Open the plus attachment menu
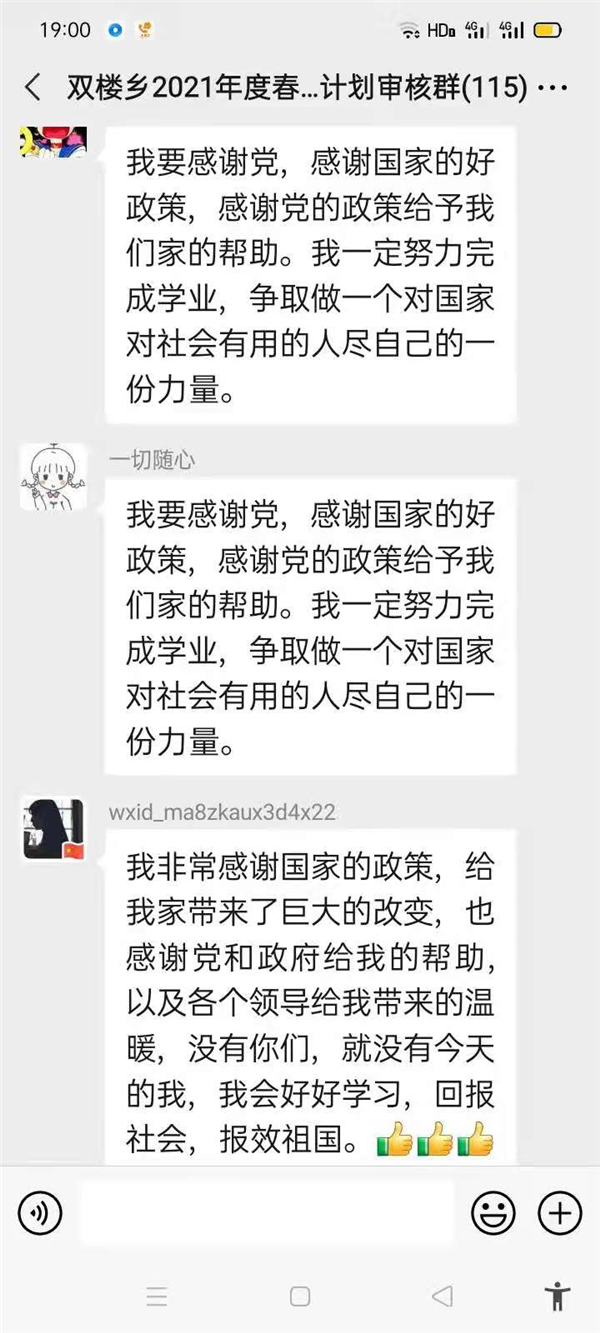 pos(559,1214)
